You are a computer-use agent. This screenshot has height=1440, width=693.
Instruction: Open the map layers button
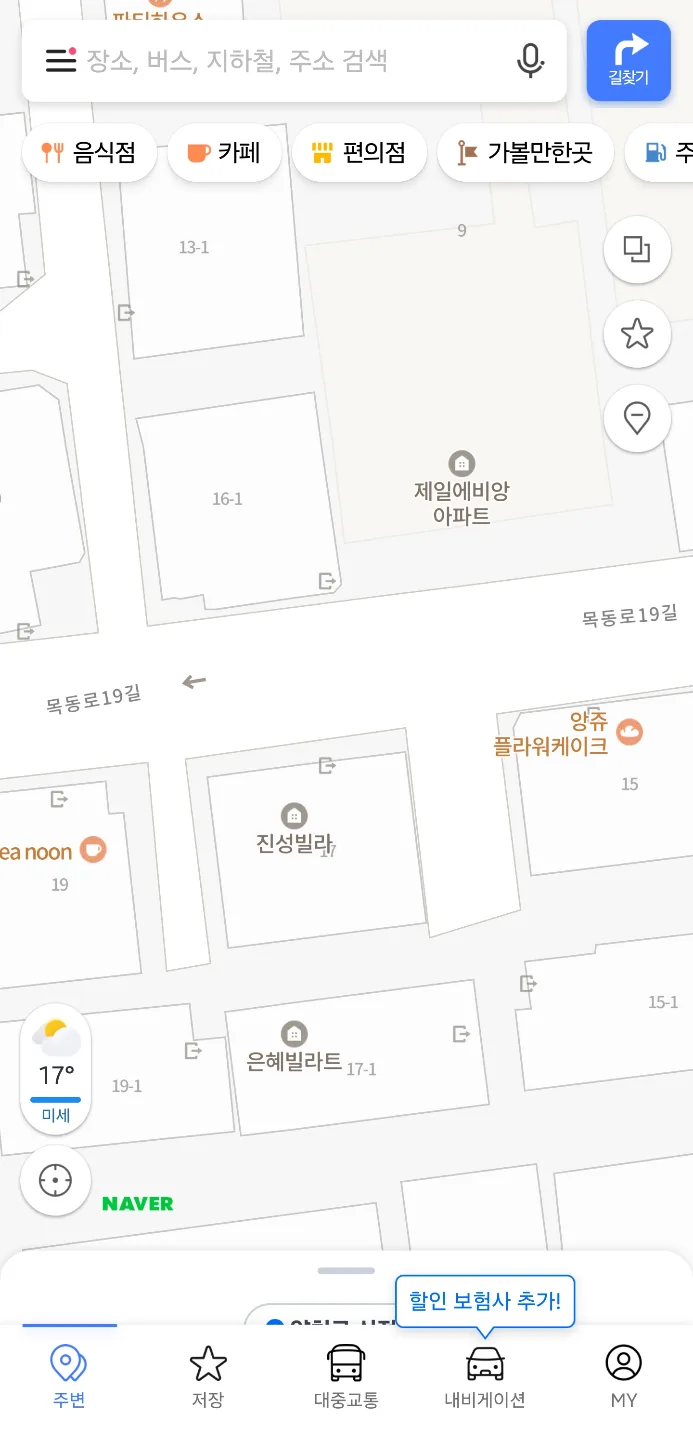[x=637, y=249]
